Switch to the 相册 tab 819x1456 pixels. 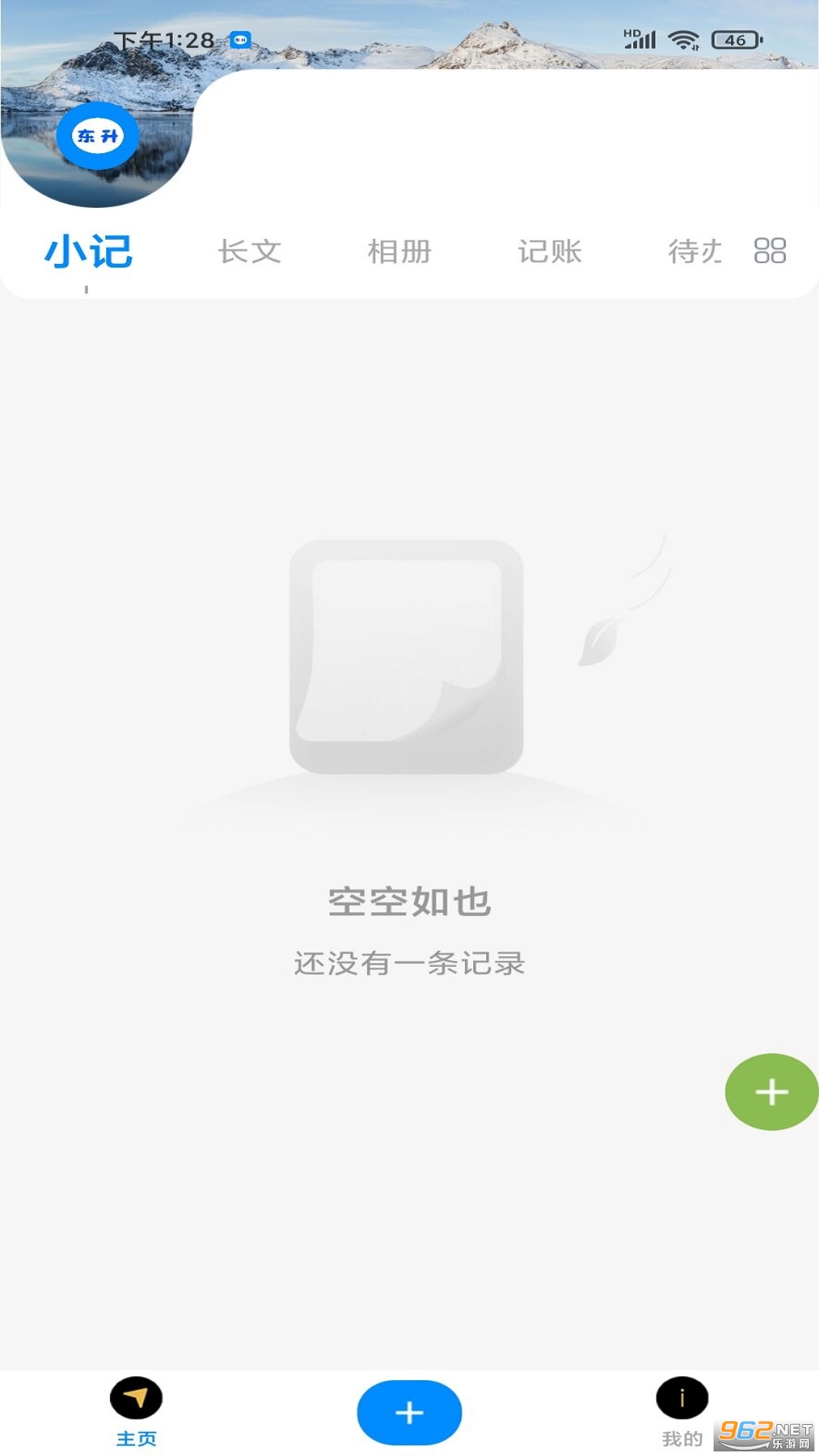[400, 252]
